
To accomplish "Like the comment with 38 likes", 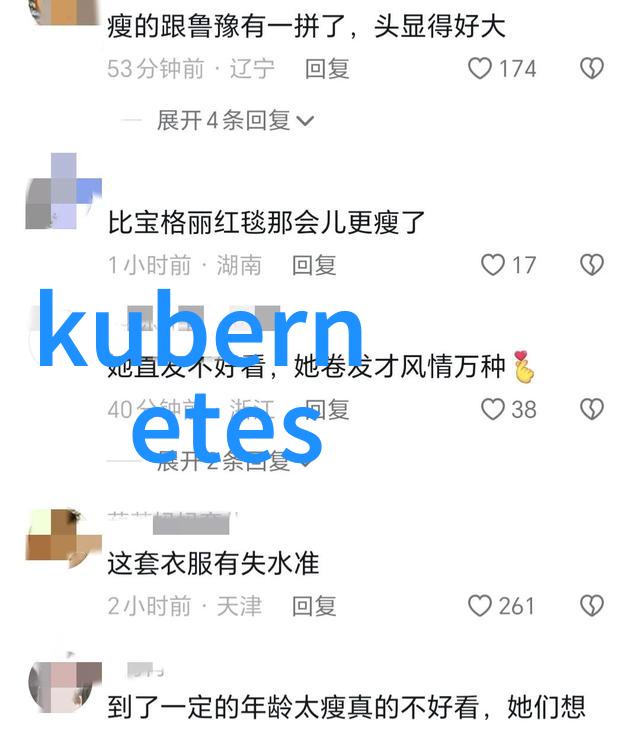I will (493, 409).
